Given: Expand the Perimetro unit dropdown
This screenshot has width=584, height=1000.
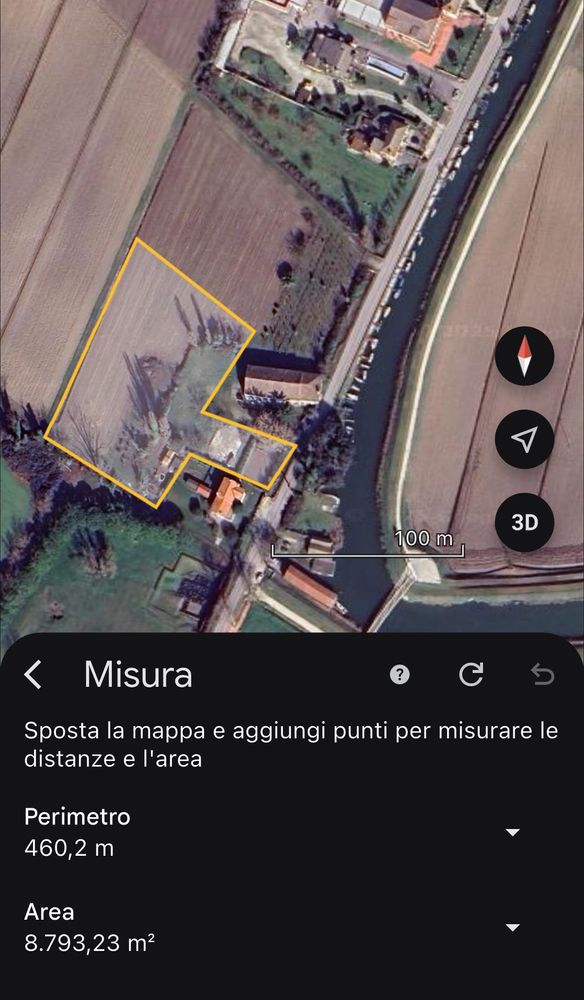Looking at the screenshot, I should [513, 832].
